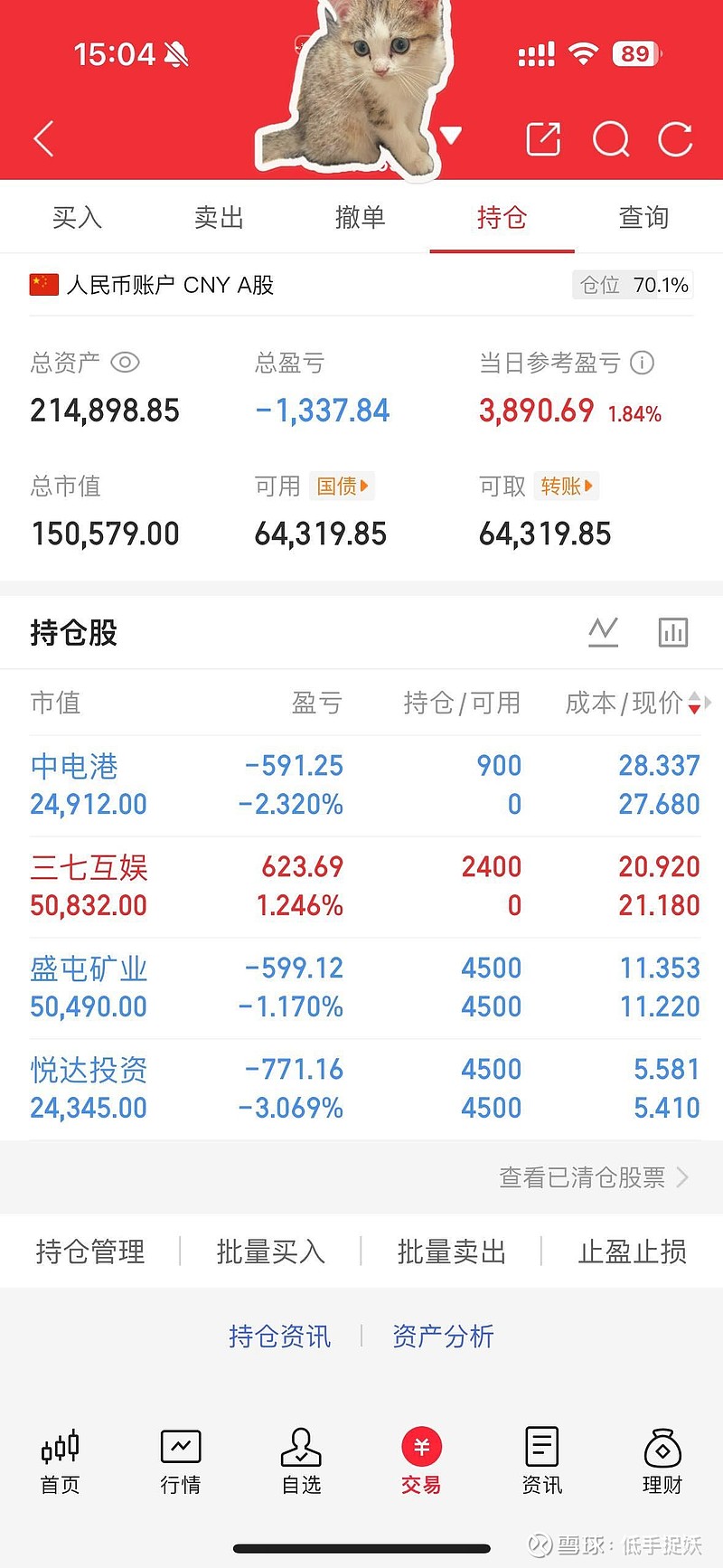The height and width of the screenshot is (1568, 723).
Task: Open the info icon beside 当日参考盈亏
Action: tap(643, 363)
